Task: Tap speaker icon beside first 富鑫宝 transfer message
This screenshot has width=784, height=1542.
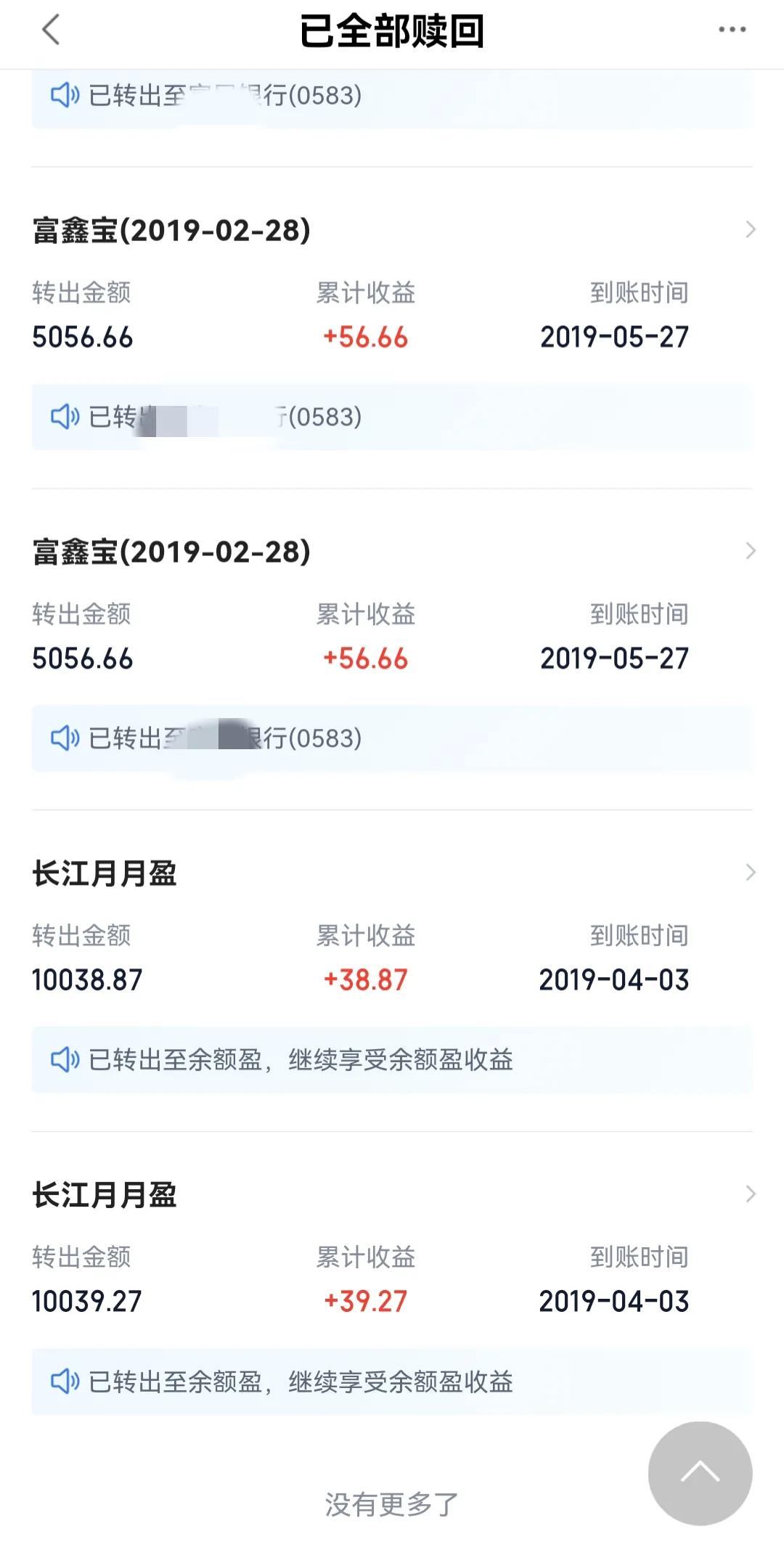Action: (65, 415)
